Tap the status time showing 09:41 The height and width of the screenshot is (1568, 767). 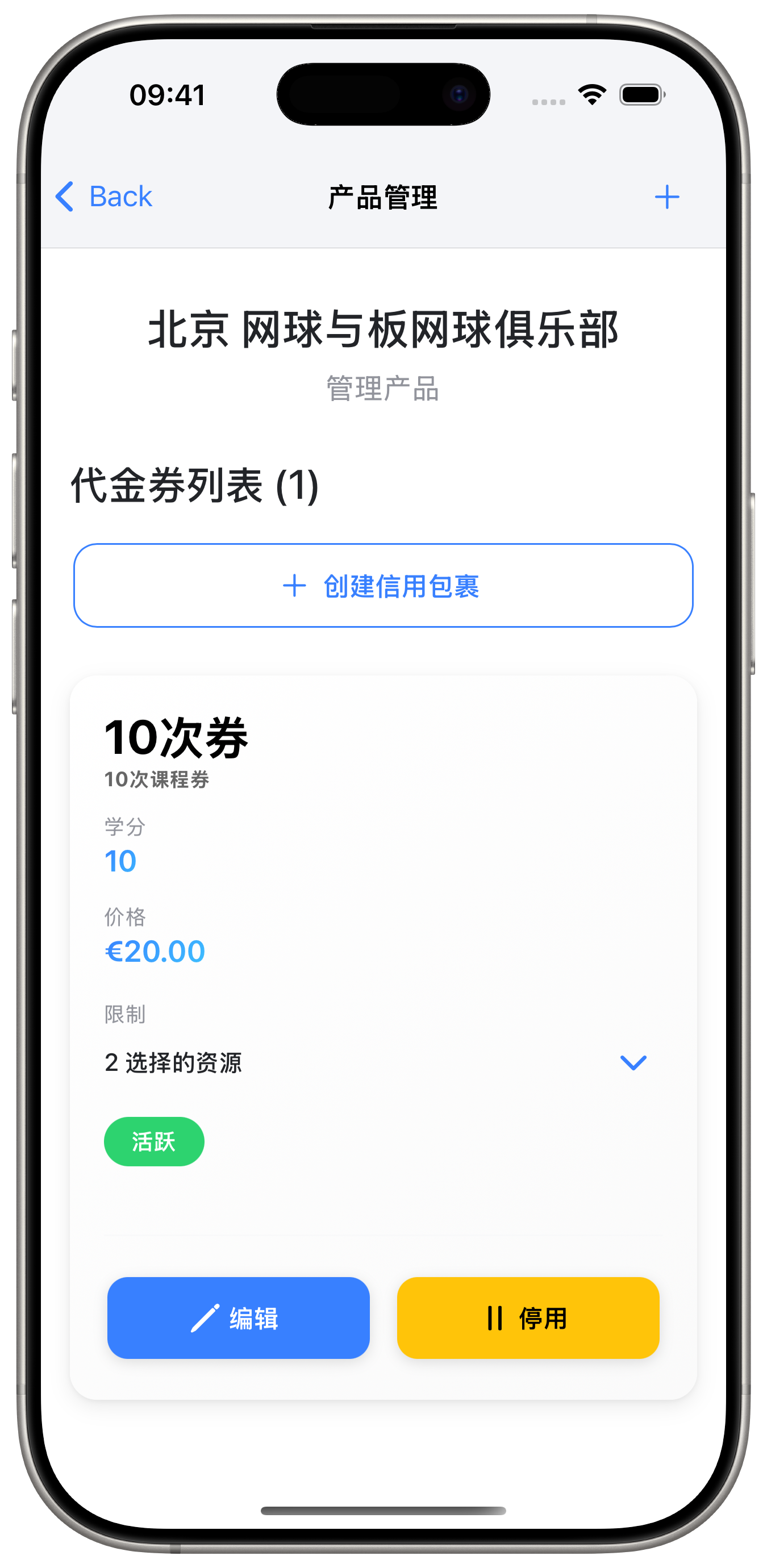click(168, 95)
